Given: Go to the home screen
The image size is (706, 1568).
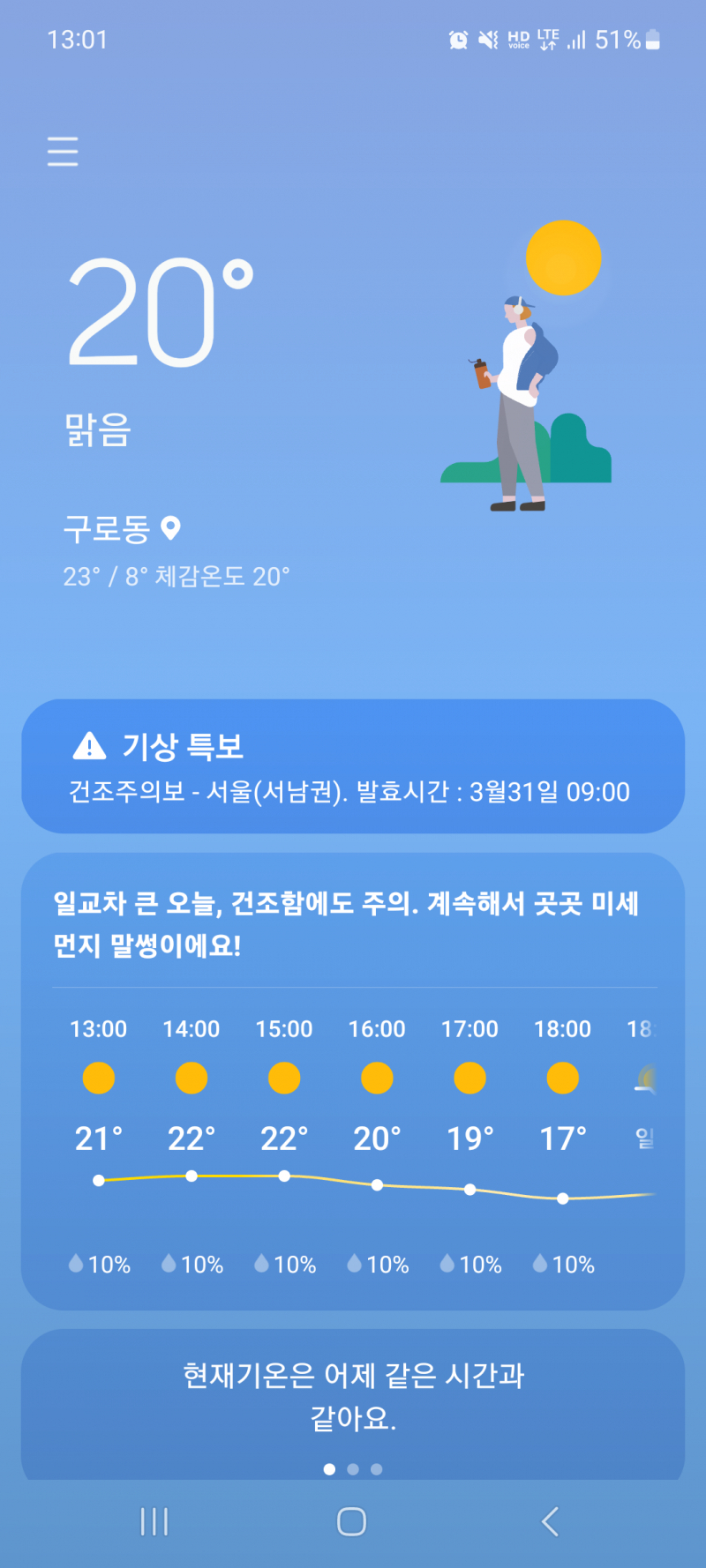Looking at the screenshot, I should point(352,1521).
